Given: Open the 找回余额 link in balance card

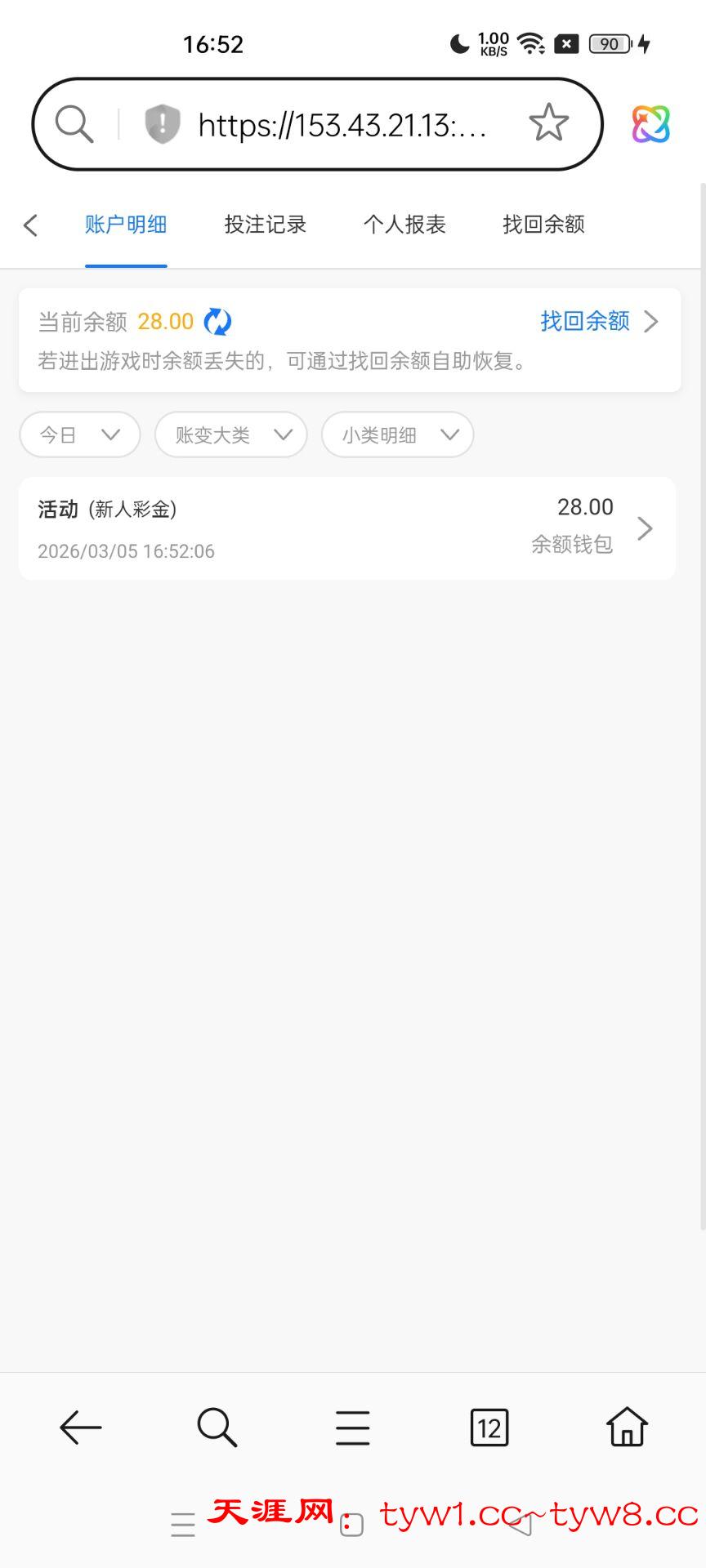Looking at the screenshot, I should pyautogui.click(x=597, y=322).
